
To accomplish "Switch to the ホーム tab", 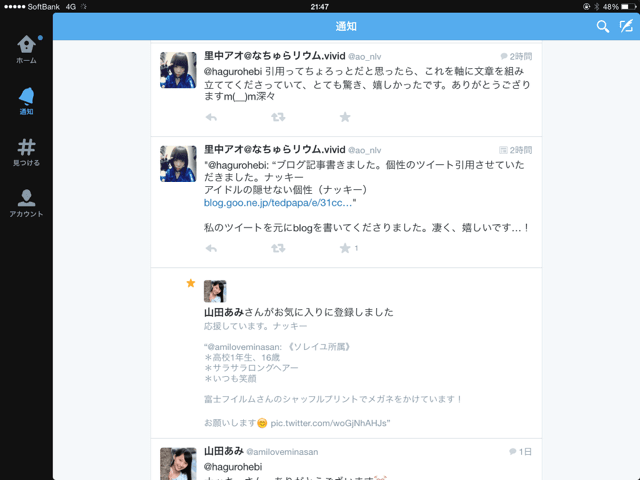I will pyautogui.click(x=26, y=50).
